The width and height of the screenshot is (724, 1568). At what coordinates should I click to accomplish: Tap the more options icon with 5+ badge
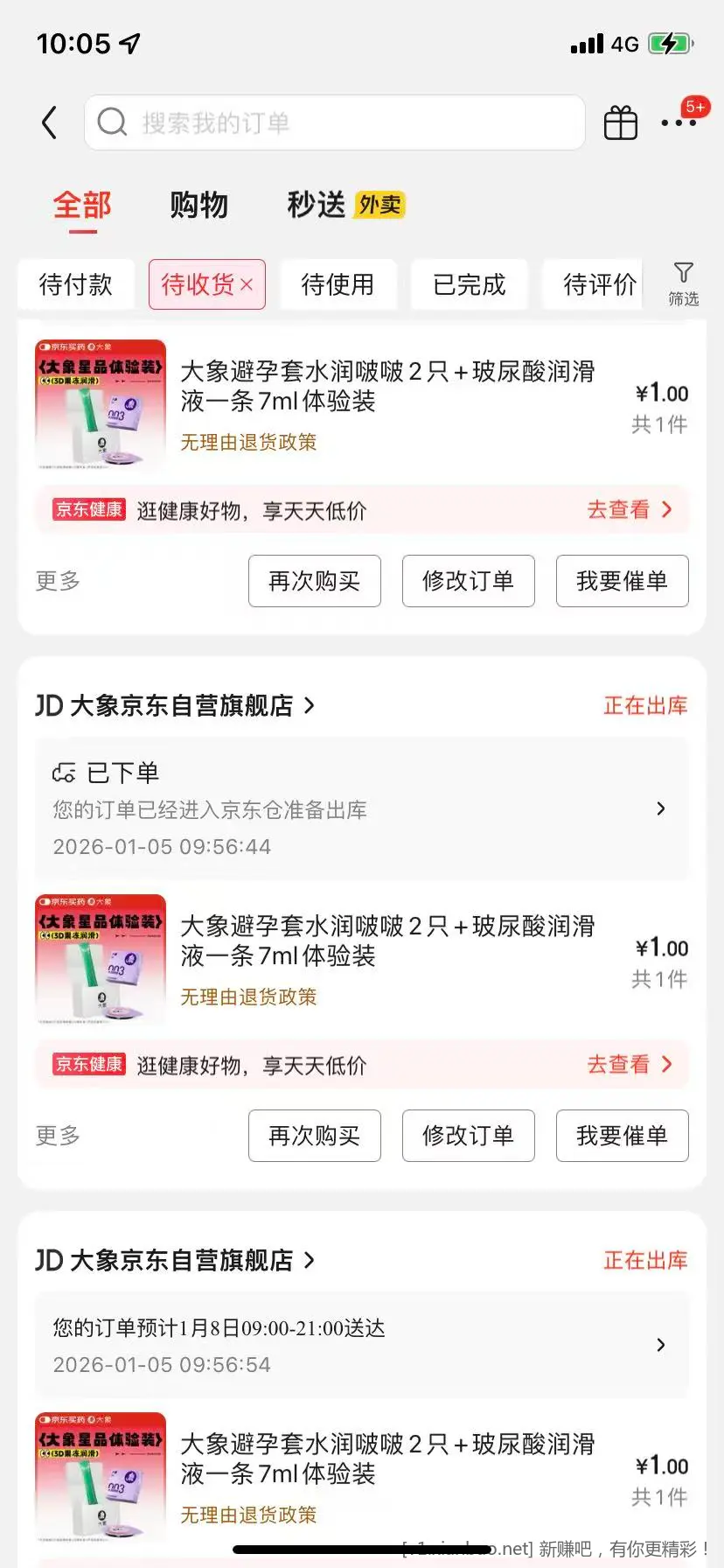point(679,122)
